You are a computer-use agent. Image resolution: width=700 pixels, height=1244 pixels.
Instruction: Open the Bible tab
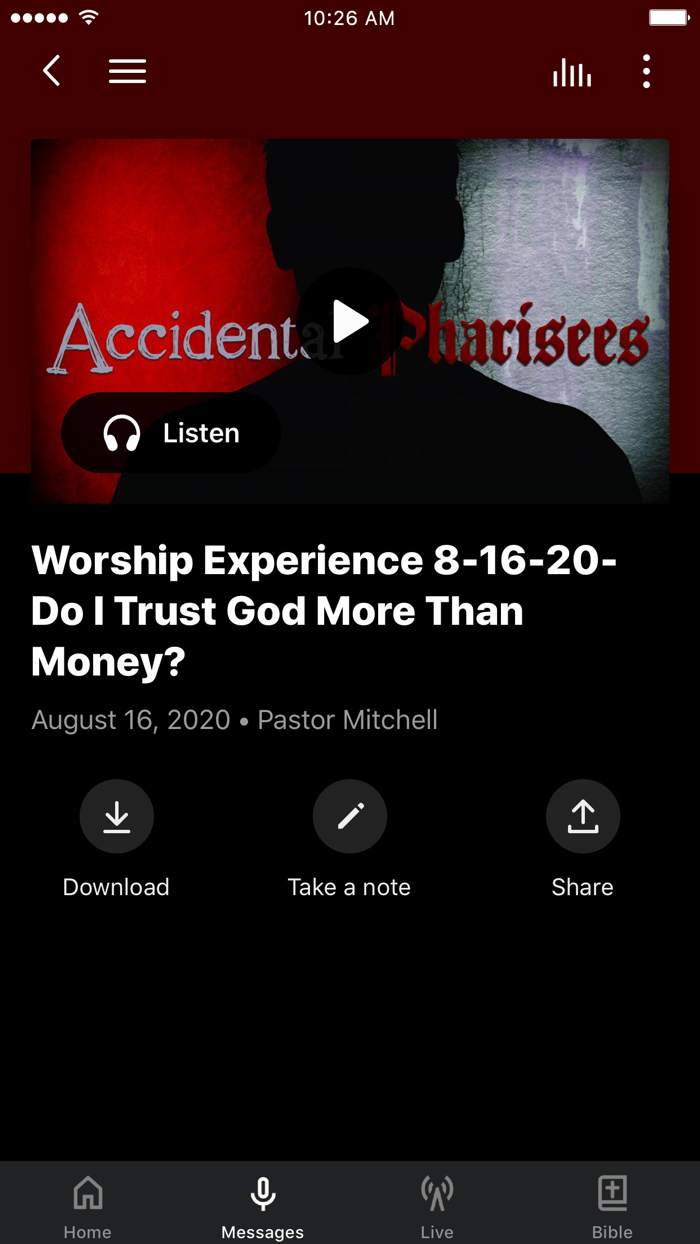(612, 1205)
